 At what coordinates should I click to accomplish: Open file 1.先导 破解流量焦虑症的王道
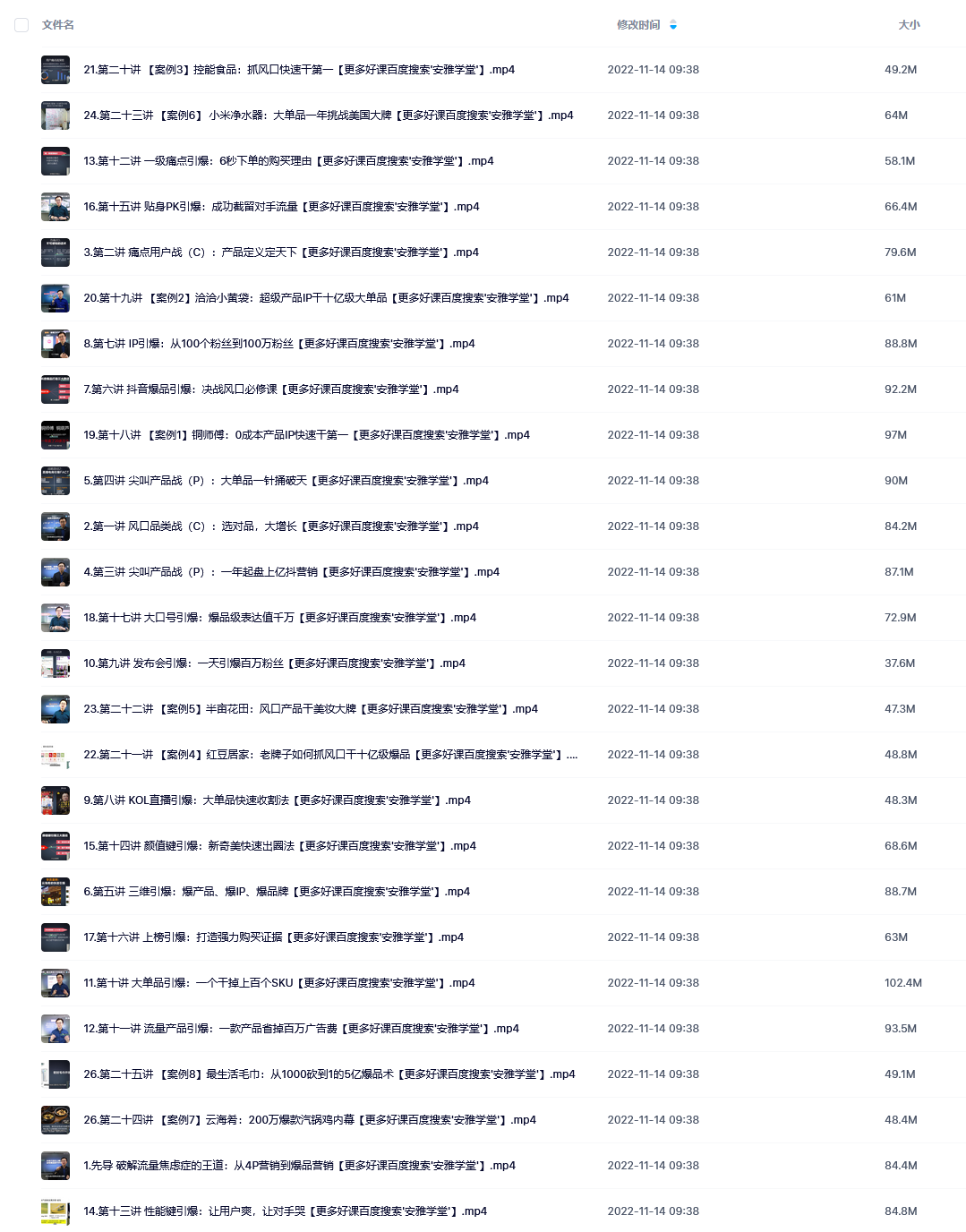click(299, 1166)
